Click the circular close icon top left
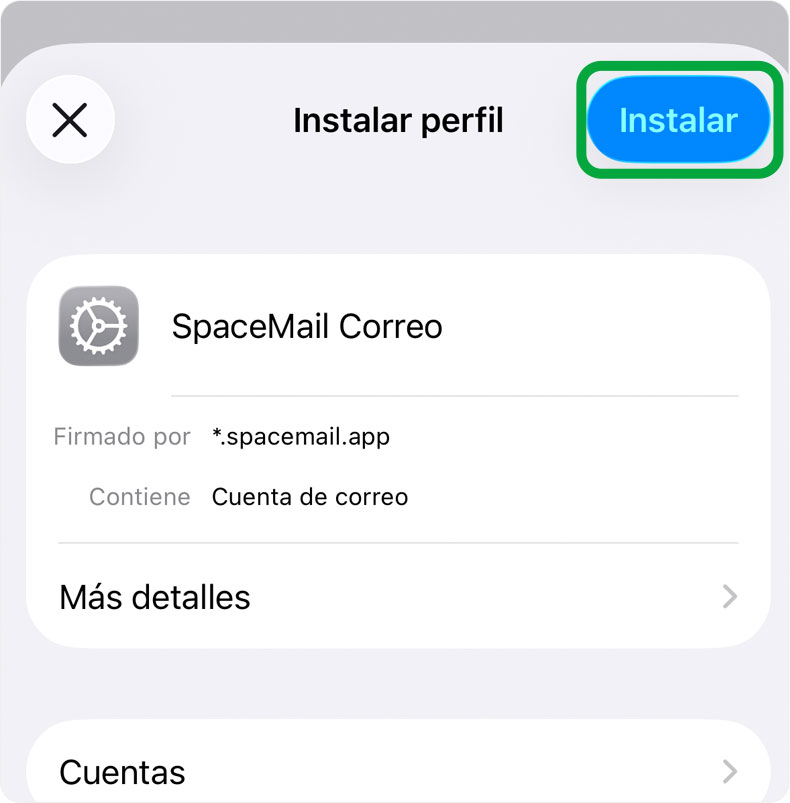790x803 pixels. point(69,119)
